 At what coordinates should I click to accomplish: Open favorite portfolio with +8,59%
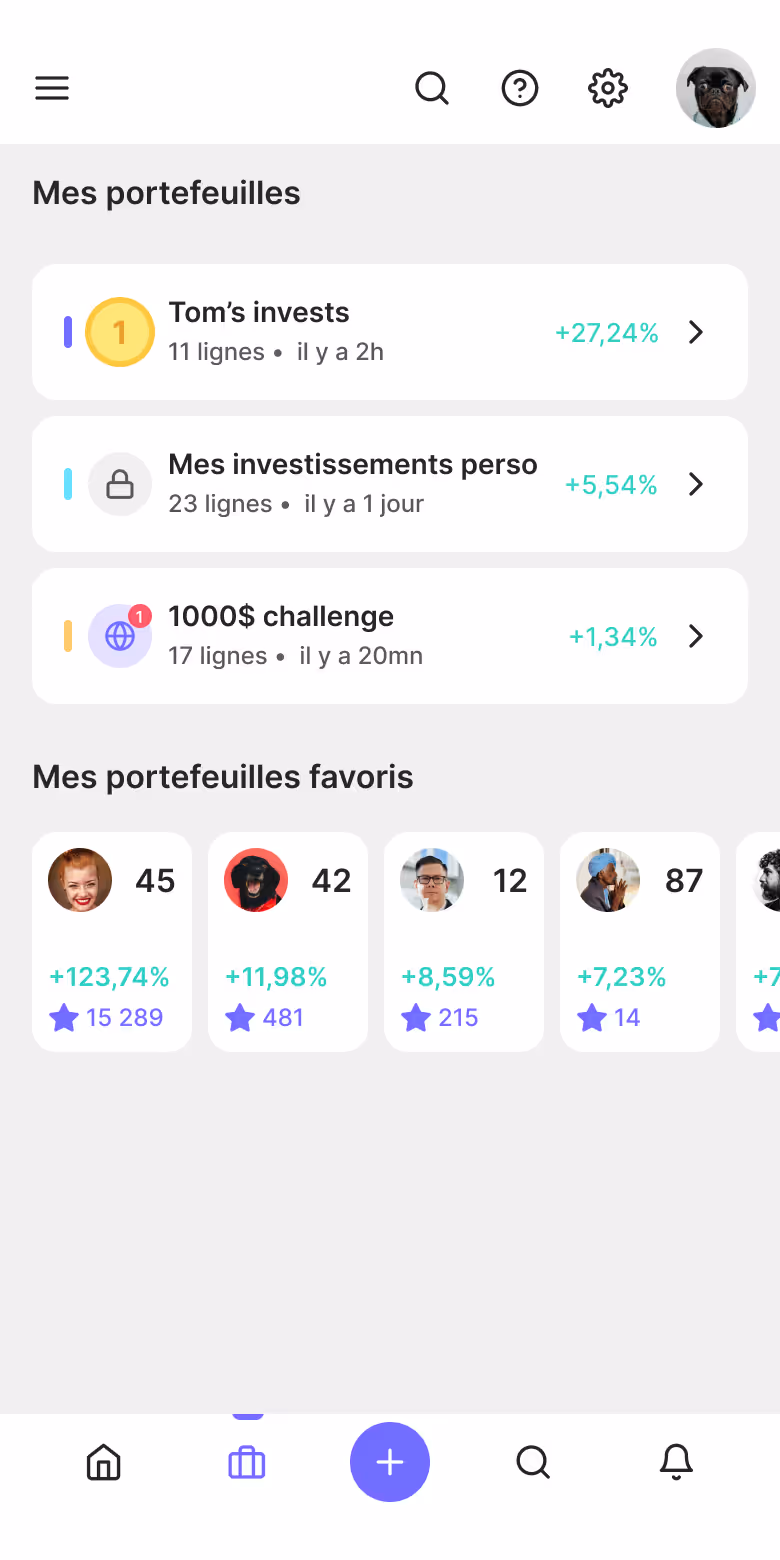tap(464, 942)
